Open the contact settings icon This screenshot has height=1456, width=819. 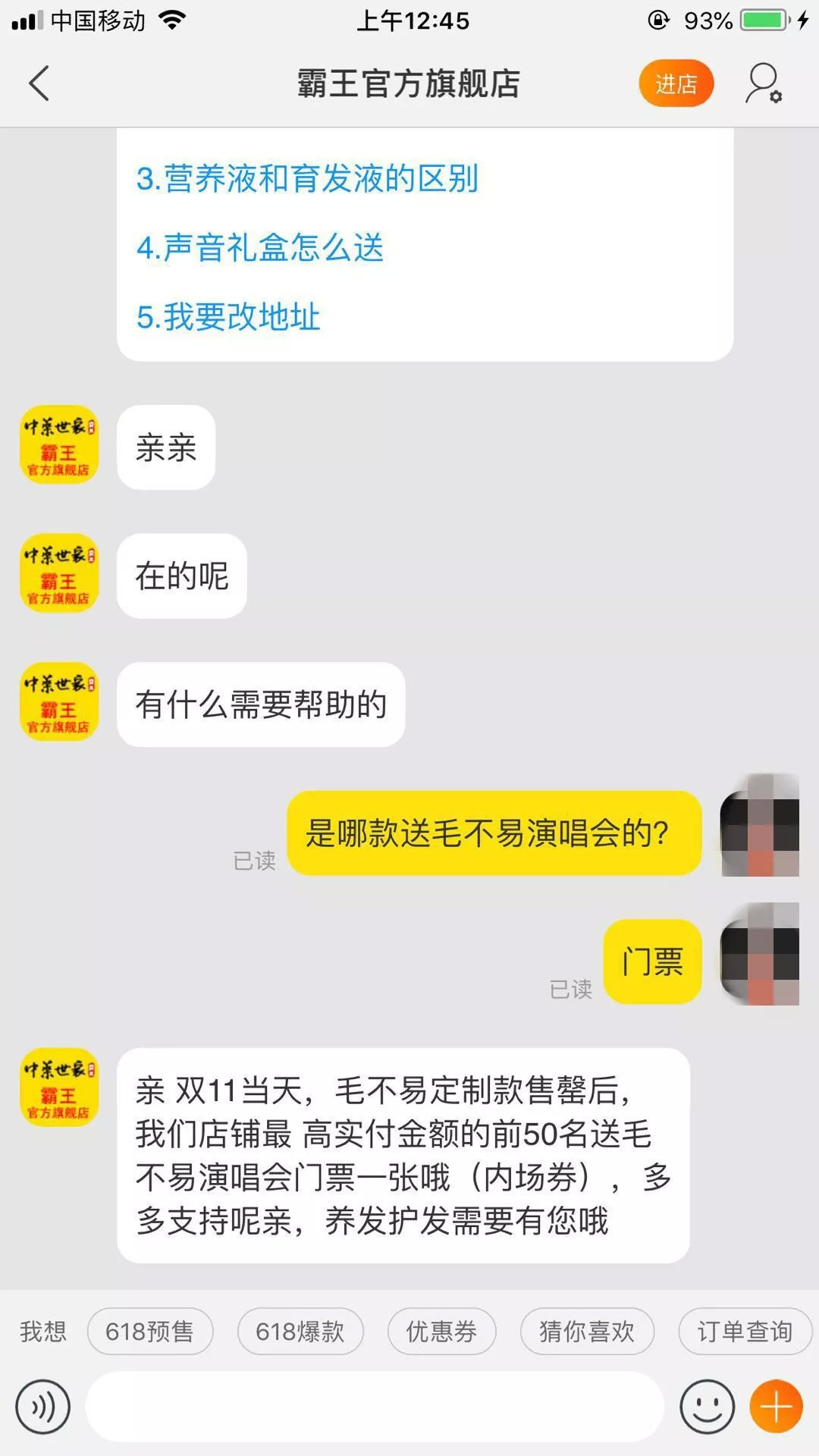pos(763,83)
